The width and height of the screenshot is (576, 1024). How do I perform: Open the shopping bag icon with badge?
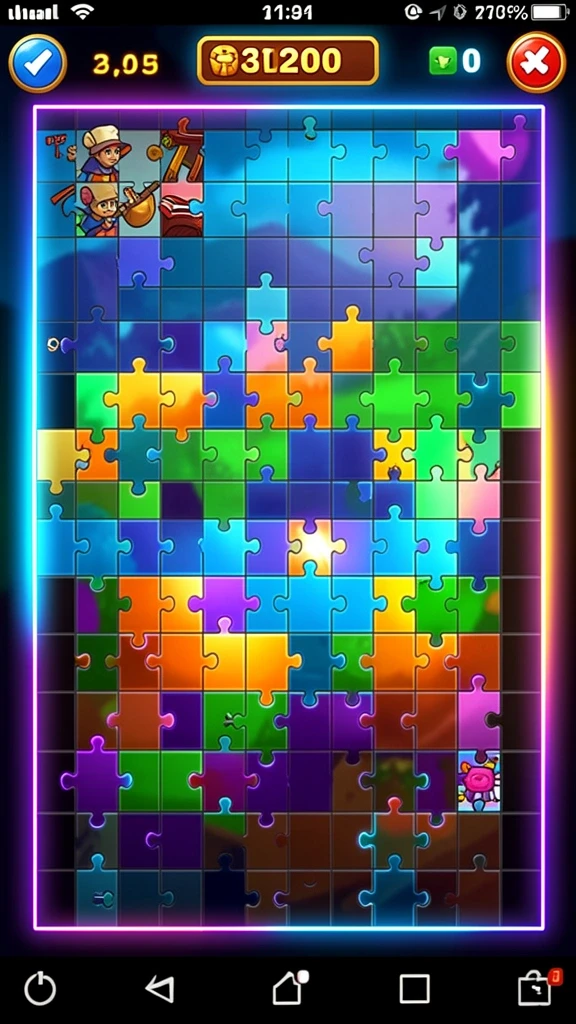[536, 987]
